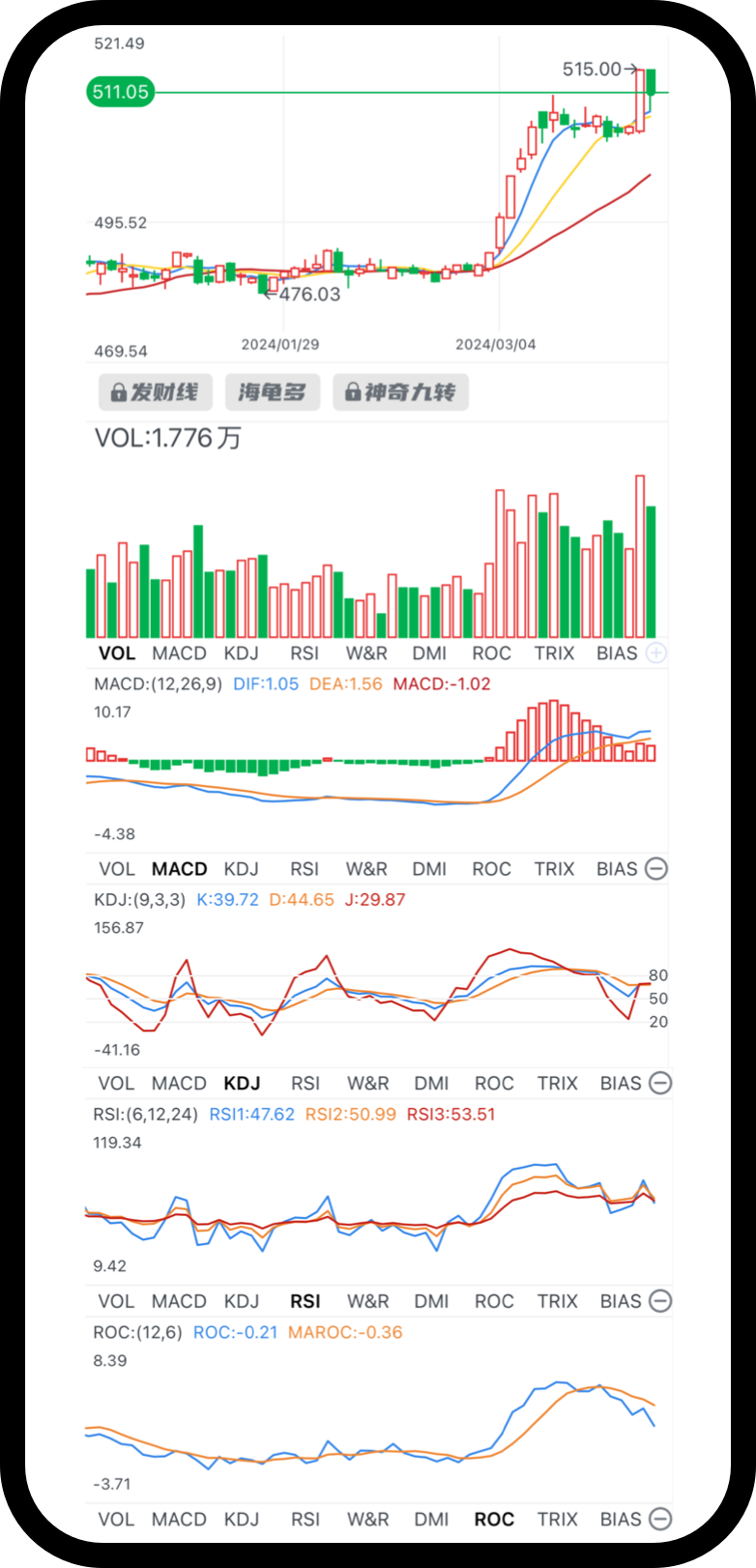Change the KDJ panel to VOL
756x1568 pixels.
point(116,1084)
